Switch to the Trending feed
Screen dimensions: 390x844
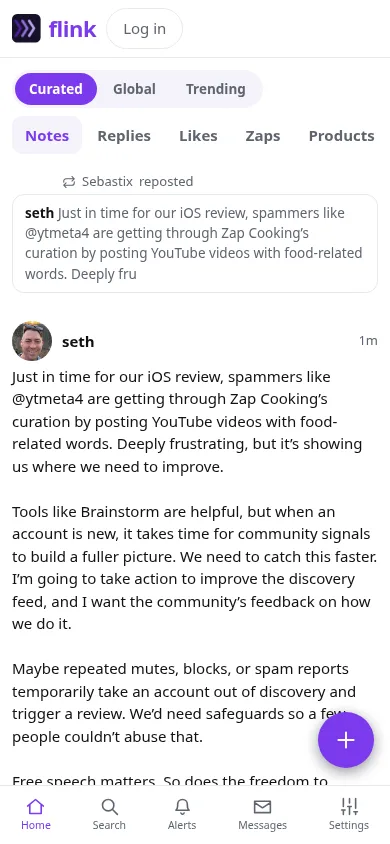(x=216, y=89)
